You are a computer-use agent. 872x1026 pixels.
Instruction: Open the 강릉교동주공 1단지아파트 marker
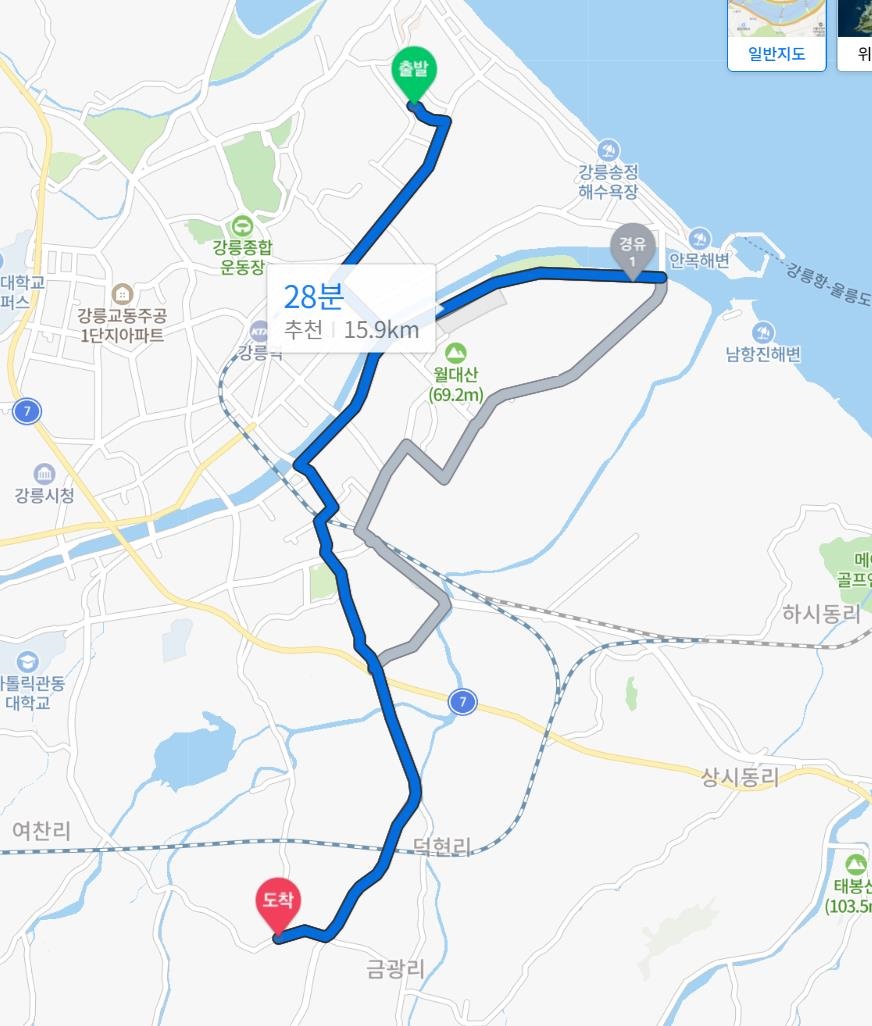point(122,294)
